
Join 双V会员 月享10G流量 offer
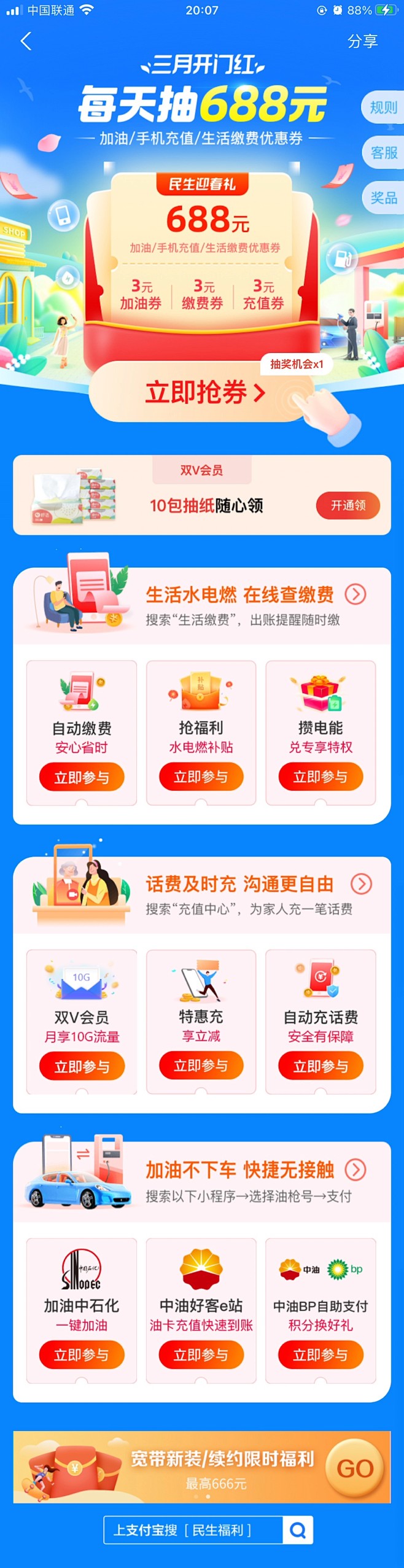(x=82, y=1066)
